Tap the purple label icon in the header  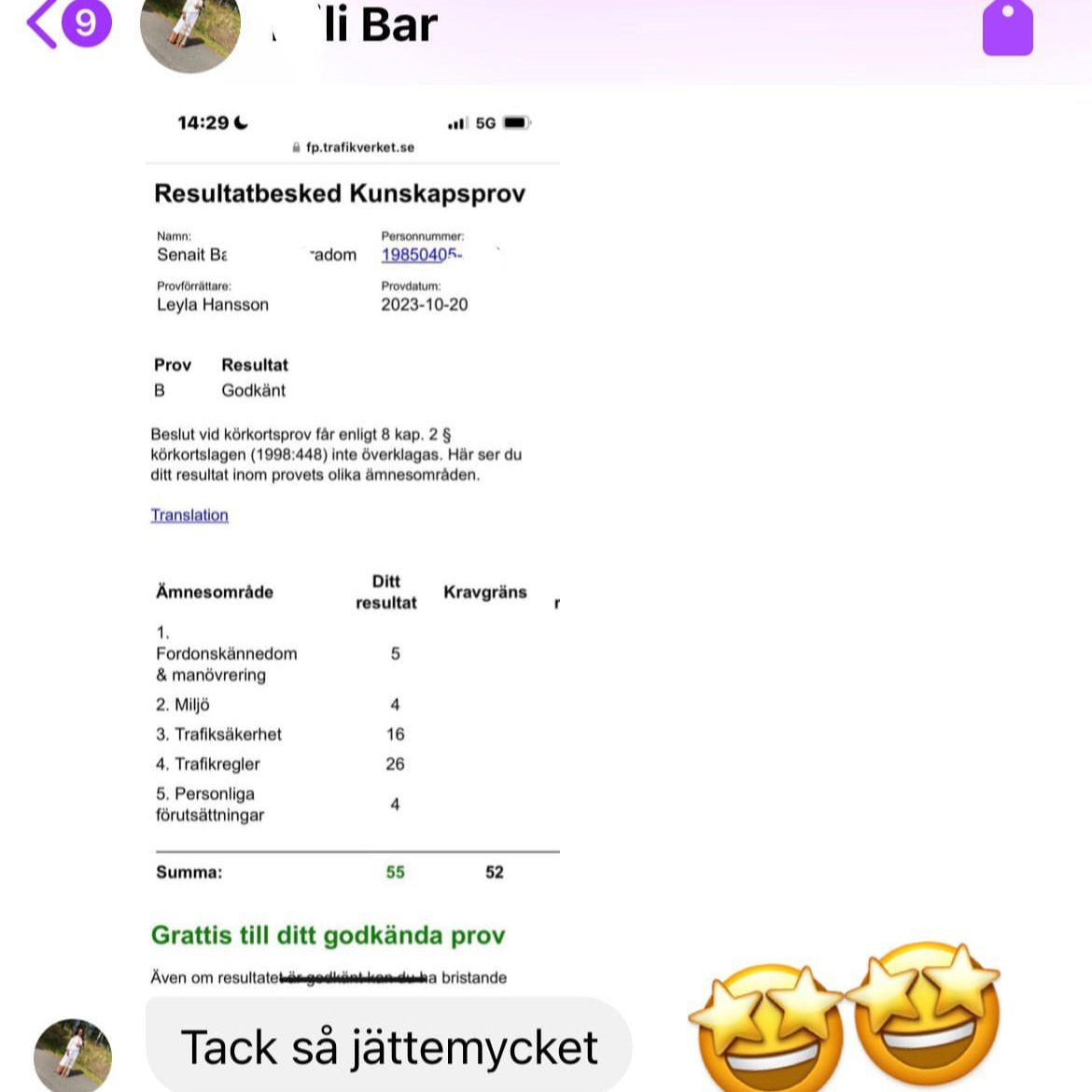[1007, 28]
